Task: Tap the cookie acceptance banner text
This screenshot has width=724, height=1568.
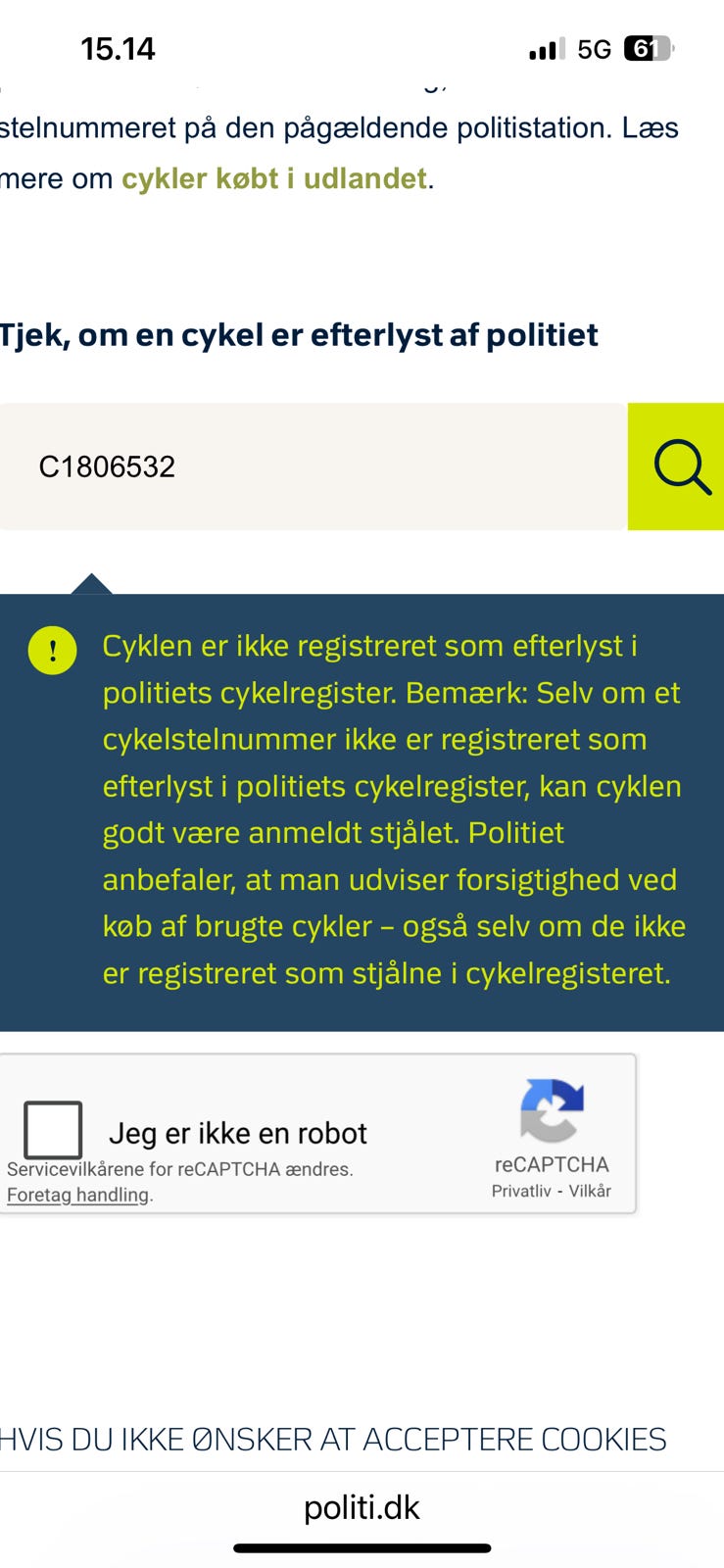Action: point(333,1439)
